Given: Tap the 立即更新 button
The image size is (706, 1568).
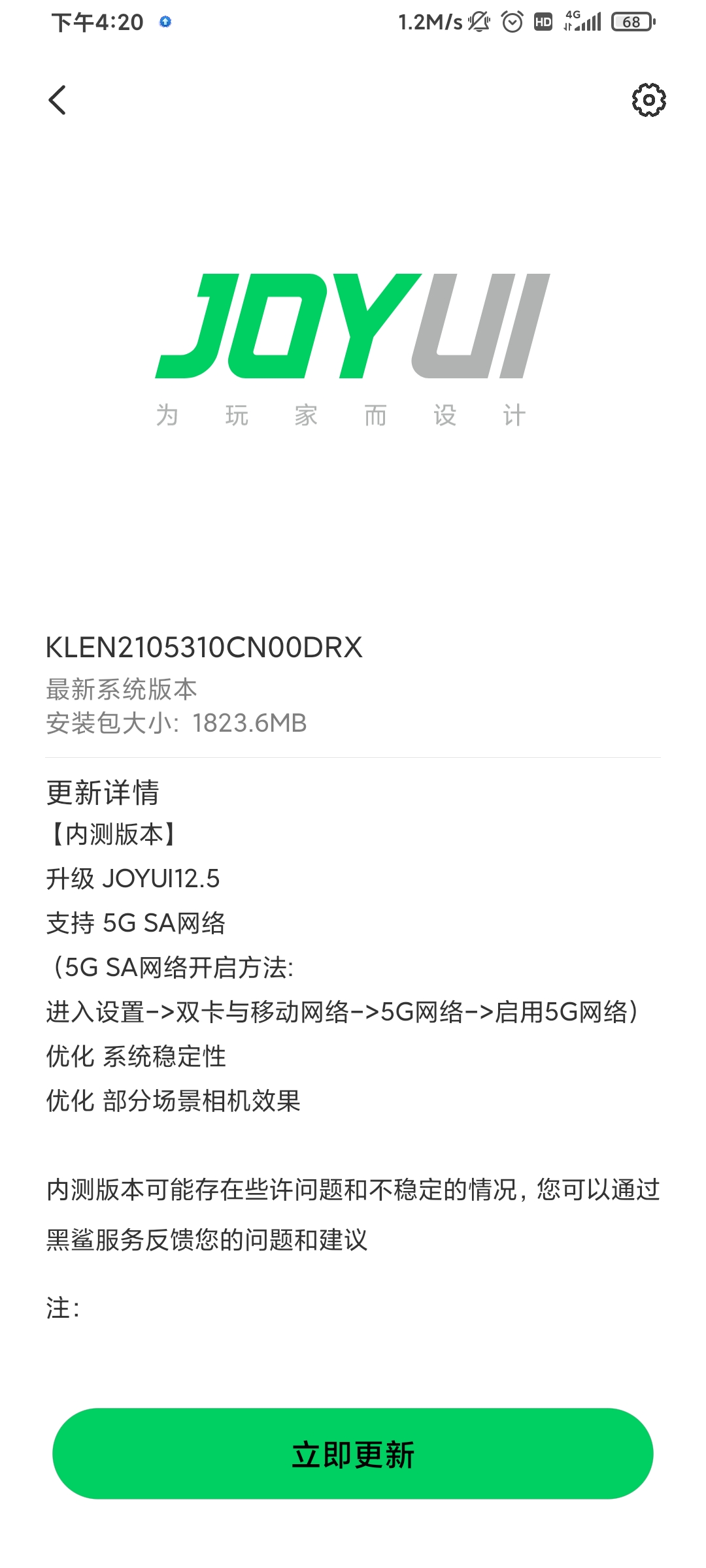Looking at the screenshot, I should pos(353,1454).
